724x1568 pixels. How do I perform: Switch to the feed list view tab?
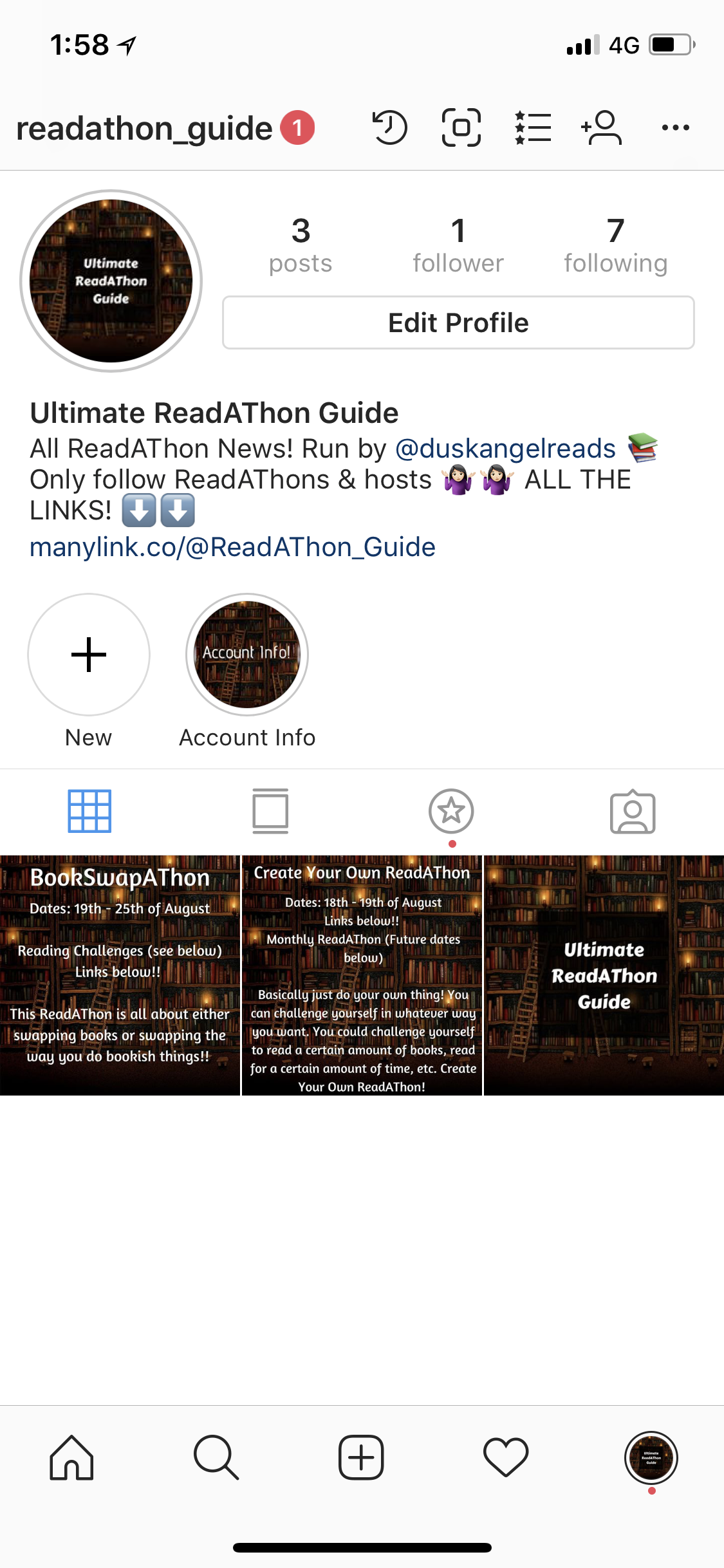[x=270, y=811]
